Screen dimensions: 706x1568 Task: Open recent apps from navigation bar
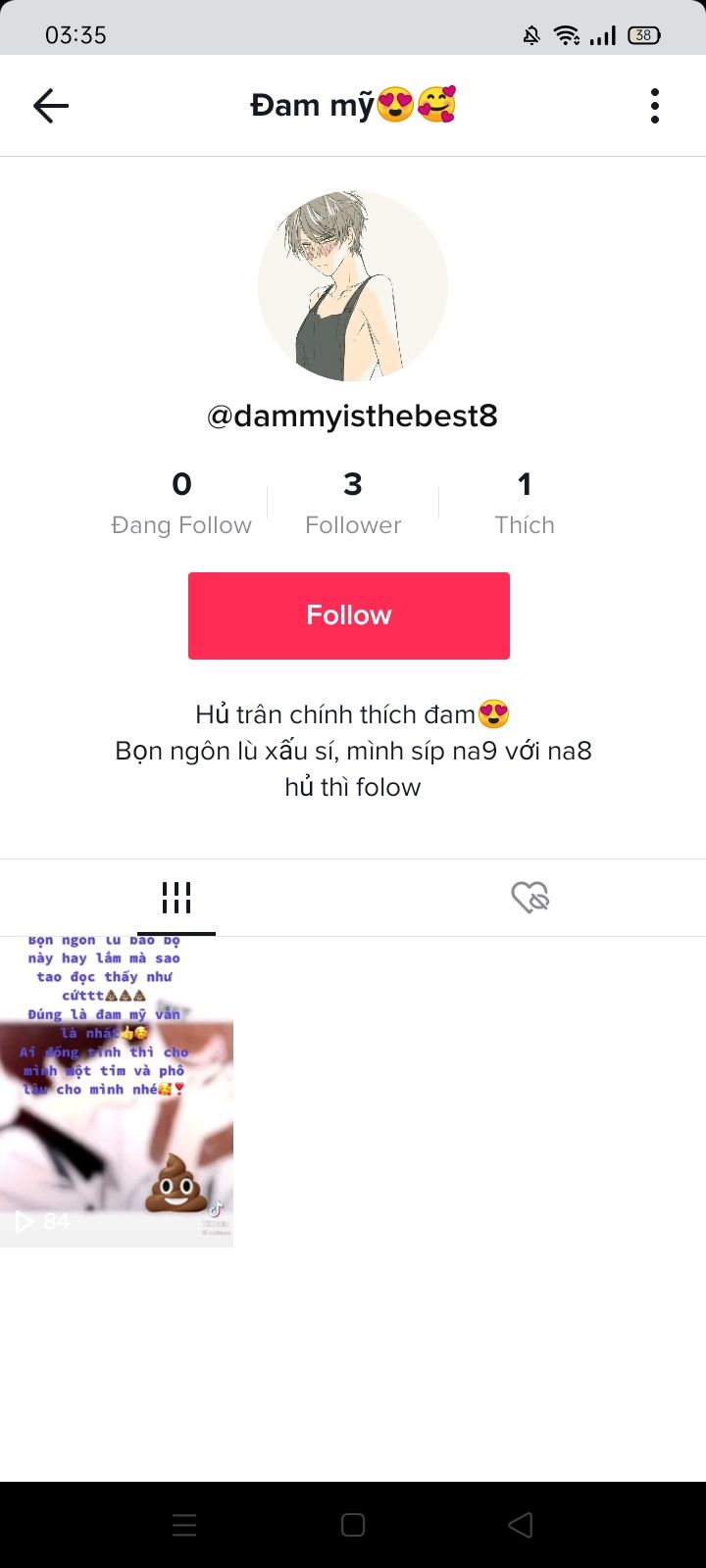pos(184,1525)
